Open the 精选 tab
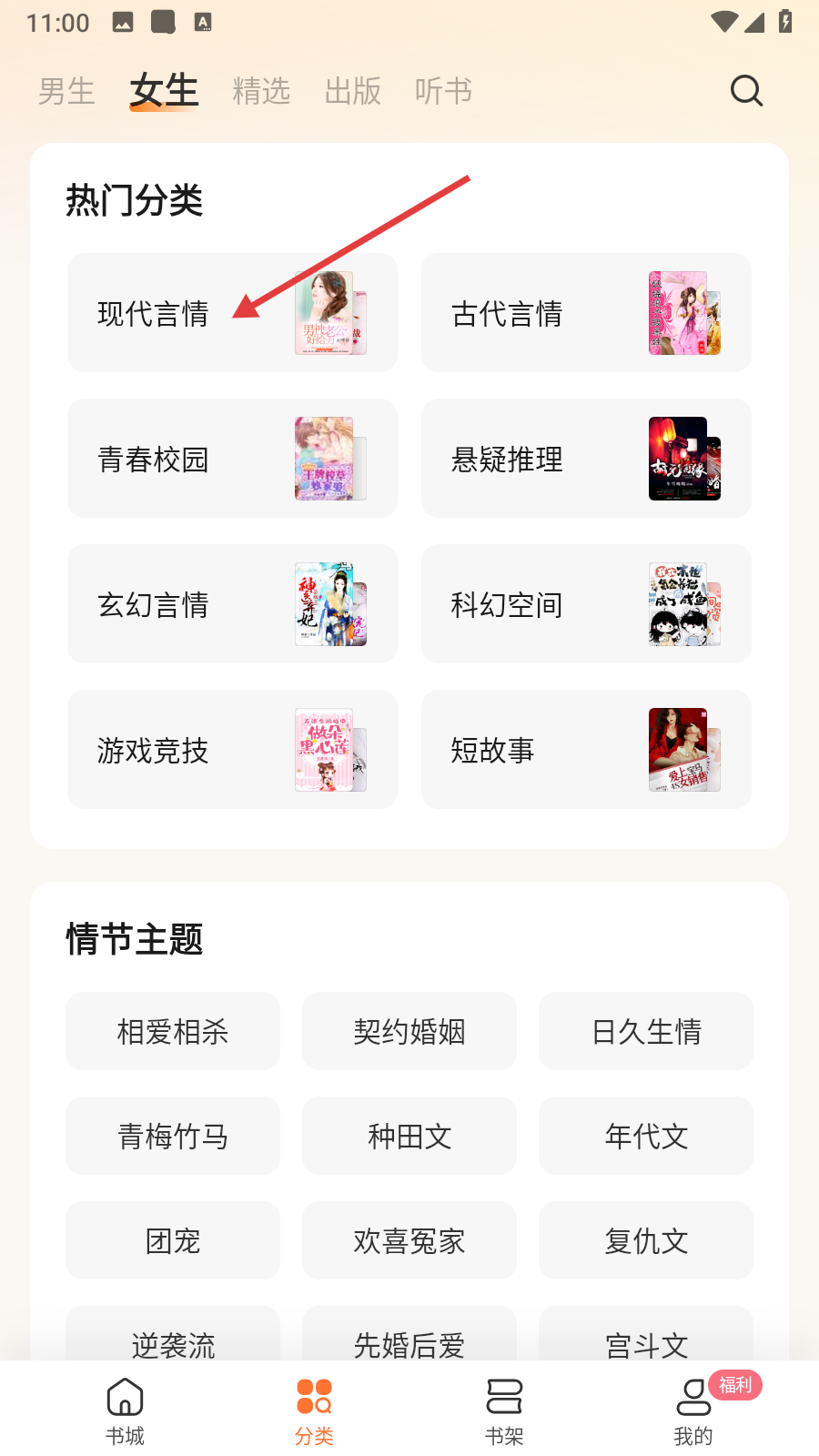 261,90
